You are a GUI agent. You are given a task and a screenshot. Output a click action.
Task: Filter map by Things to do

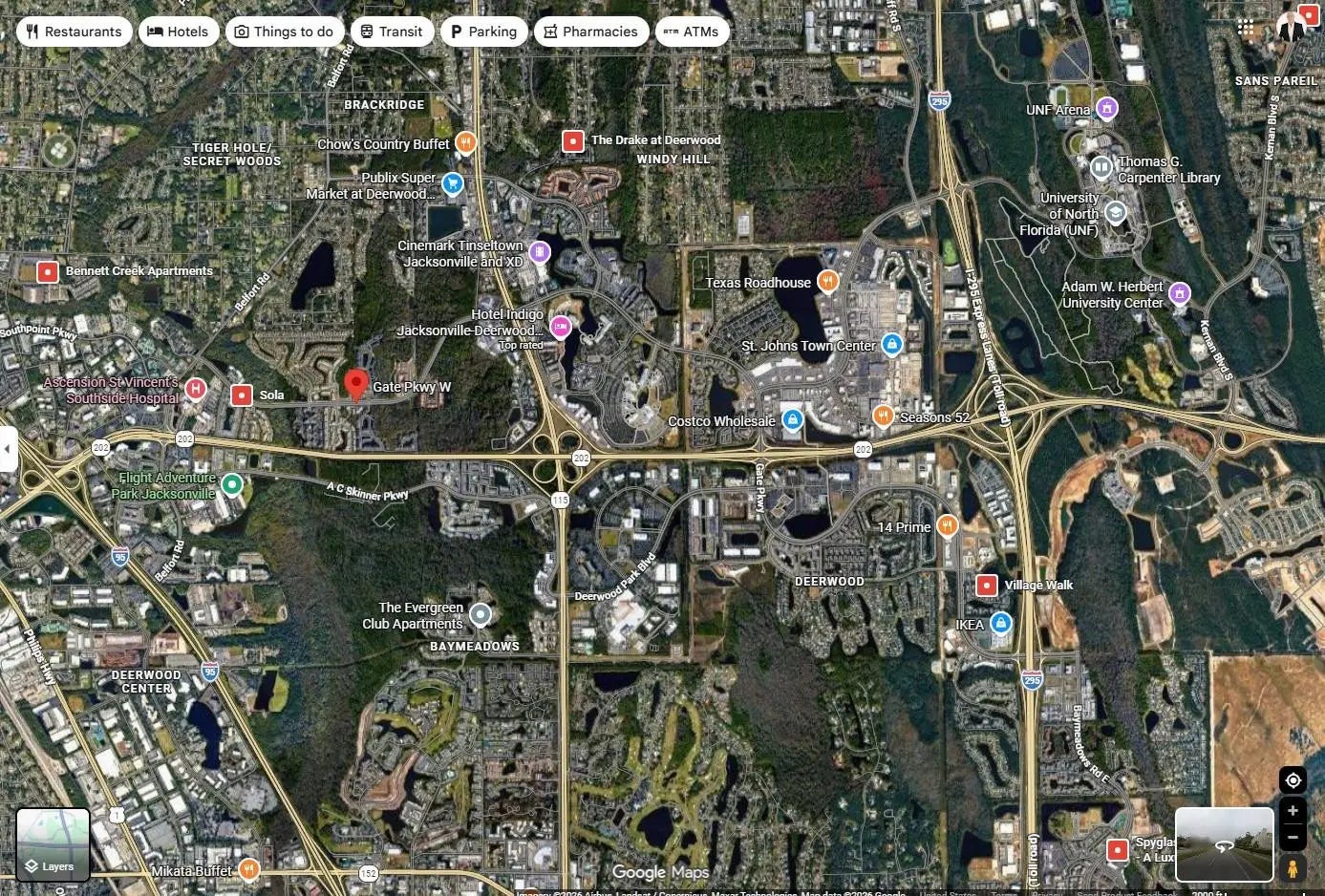coord(284,32)
